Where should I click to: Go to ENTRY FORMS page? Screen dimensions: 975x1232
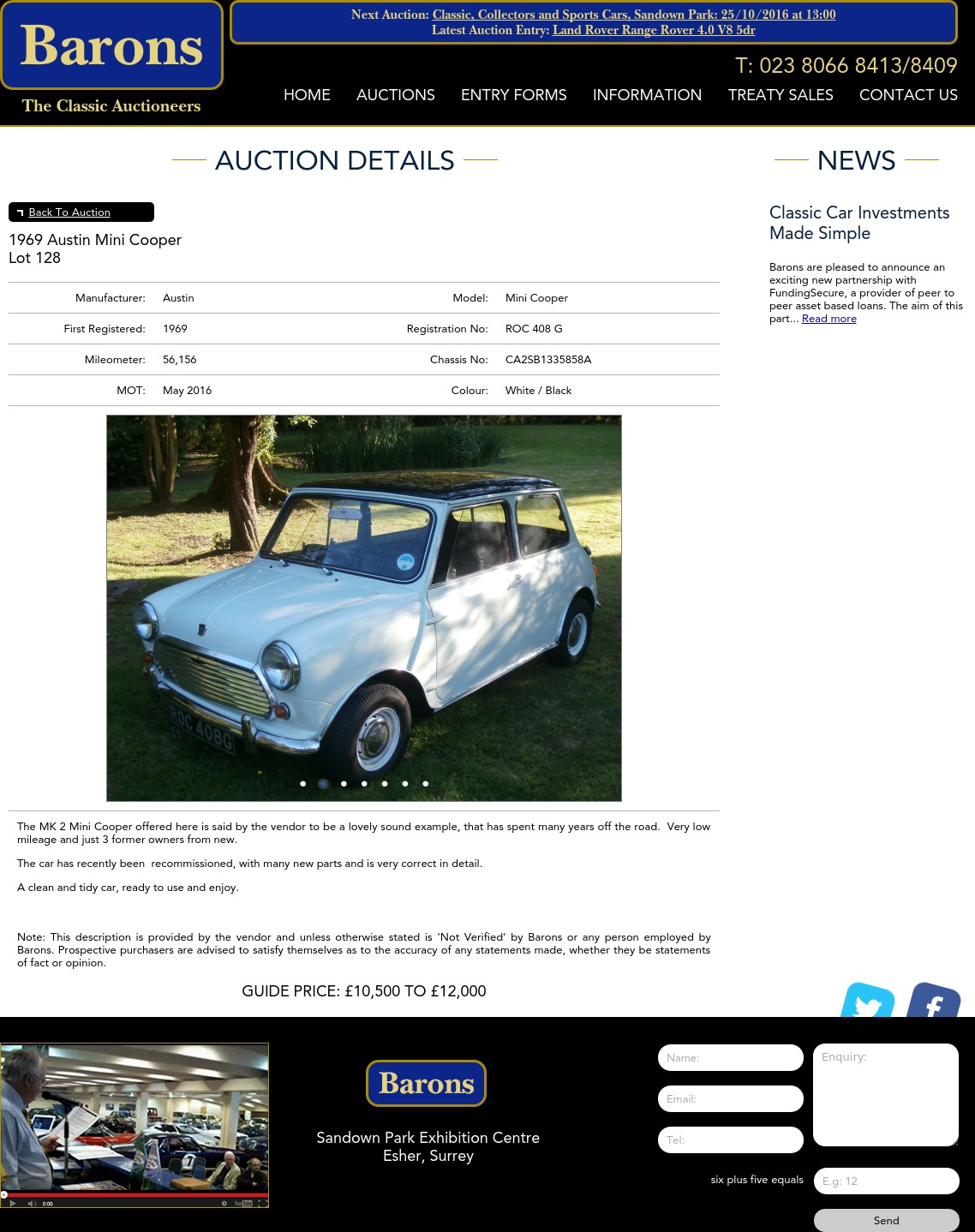pyautogui.click(x=513, y=95)
